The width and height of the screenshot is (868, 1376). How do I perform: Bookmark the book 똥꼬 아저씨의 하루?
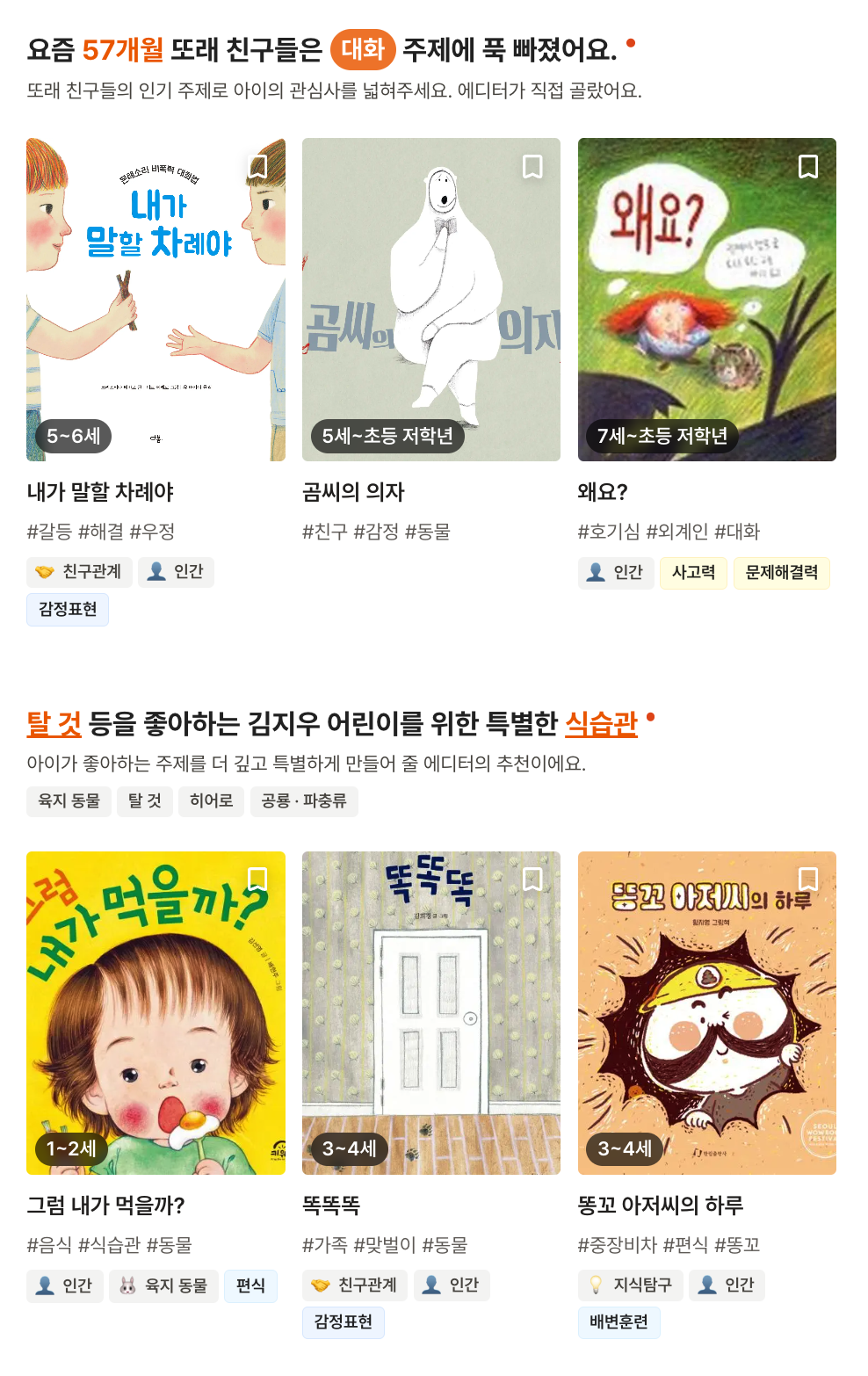[x=808, y=879]
